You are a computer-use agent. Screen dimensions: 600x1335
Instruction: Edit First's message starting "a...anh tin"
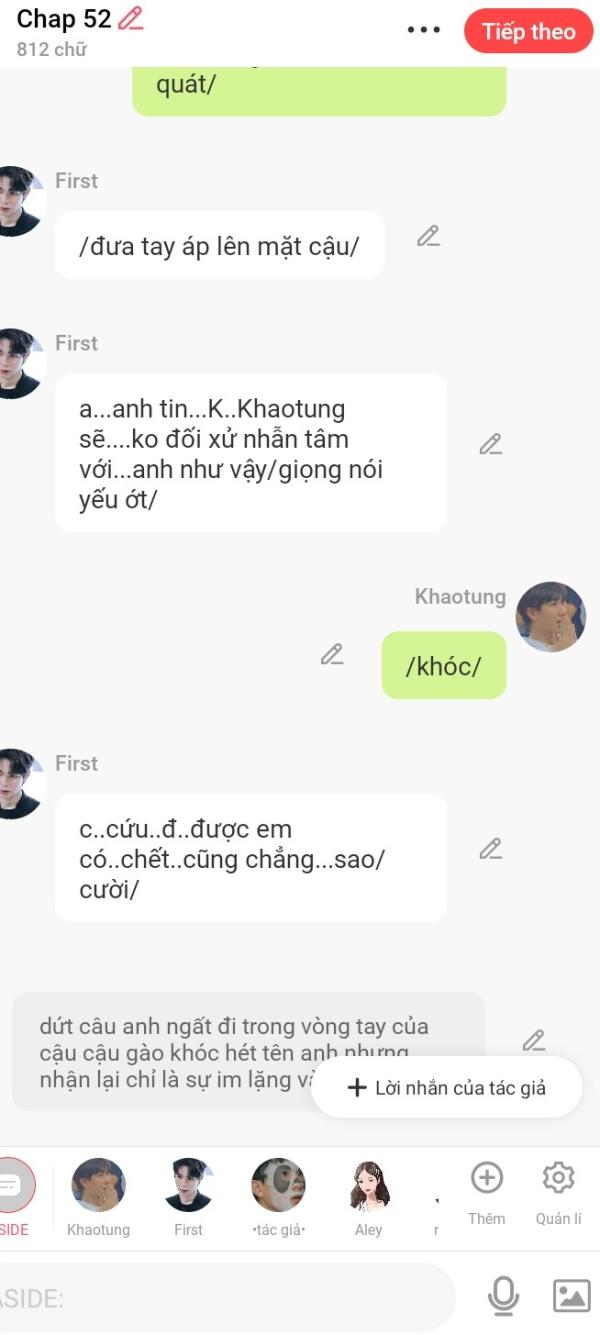click(x=490, y=444)
